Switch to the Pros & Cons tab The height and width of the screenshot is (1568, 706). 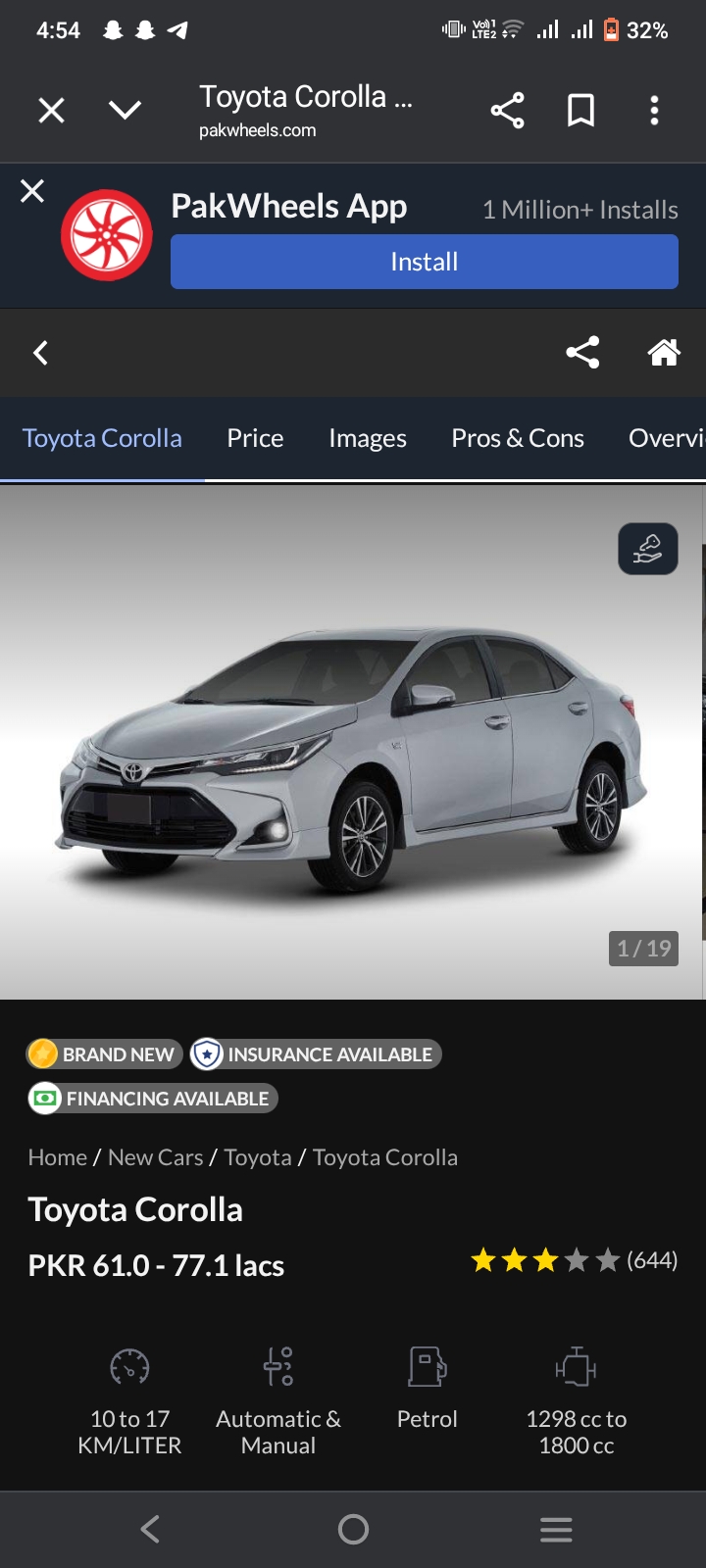[517, 438]
